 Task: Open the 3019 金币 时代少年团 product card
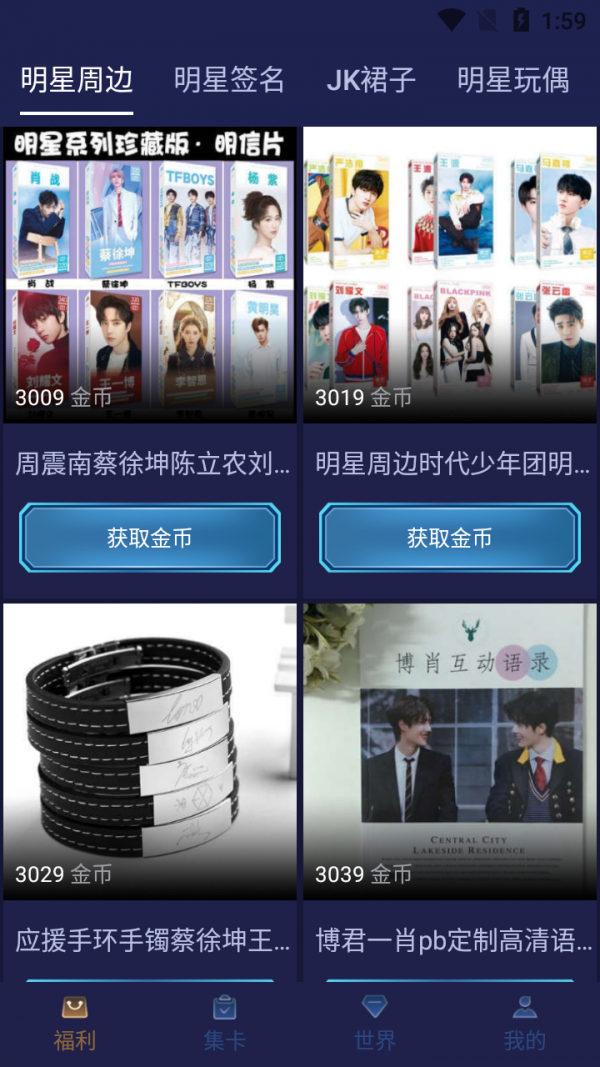click(450, 275)
